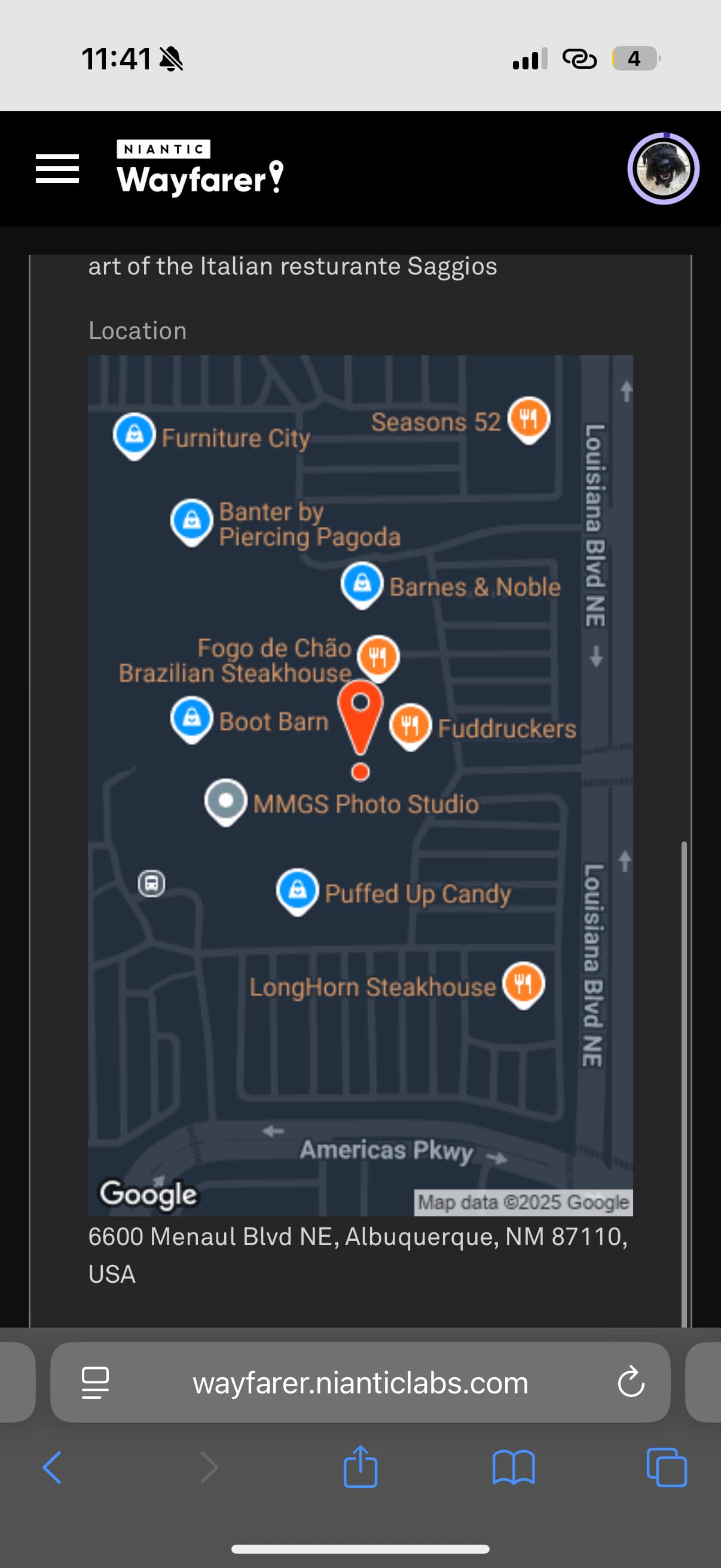Share this page

(x=360, y=1466)
